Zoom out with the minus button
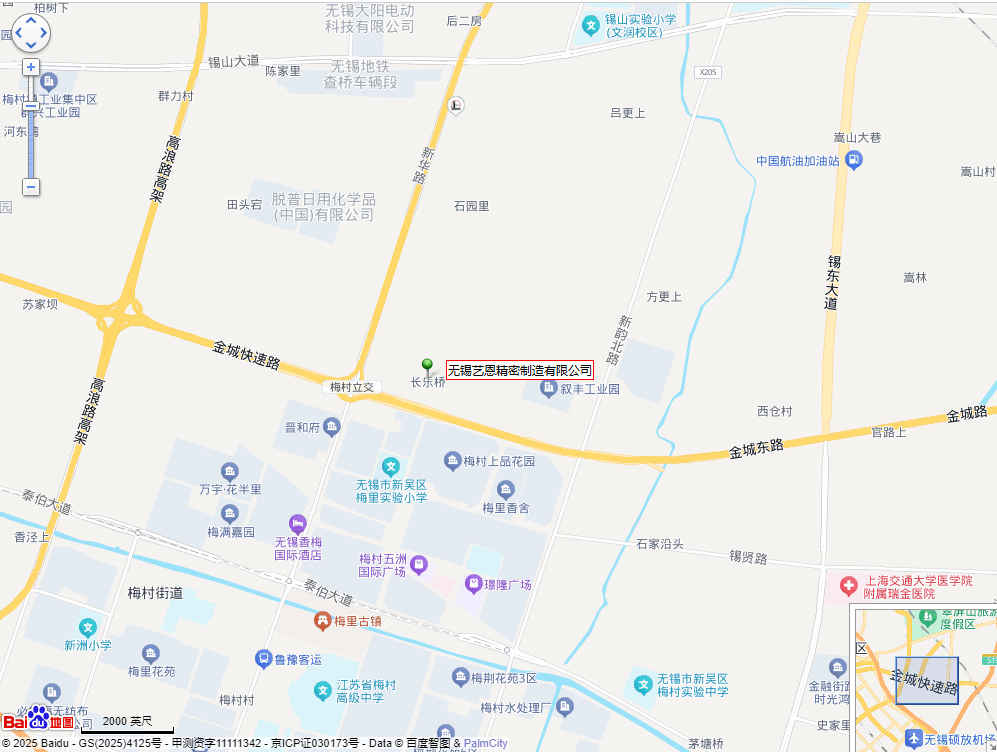 [31, 187]
